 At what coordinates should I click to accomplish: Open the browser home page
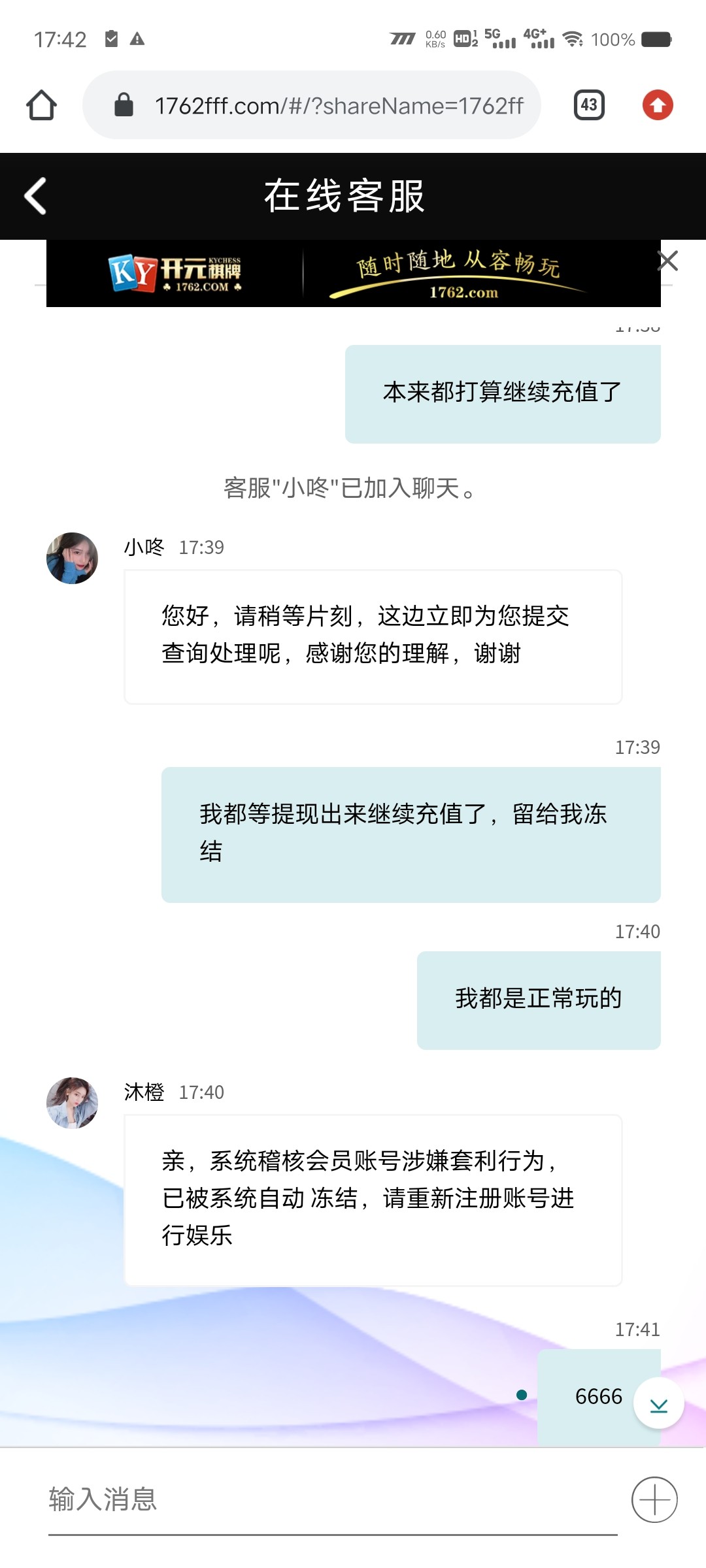[41, 105]
